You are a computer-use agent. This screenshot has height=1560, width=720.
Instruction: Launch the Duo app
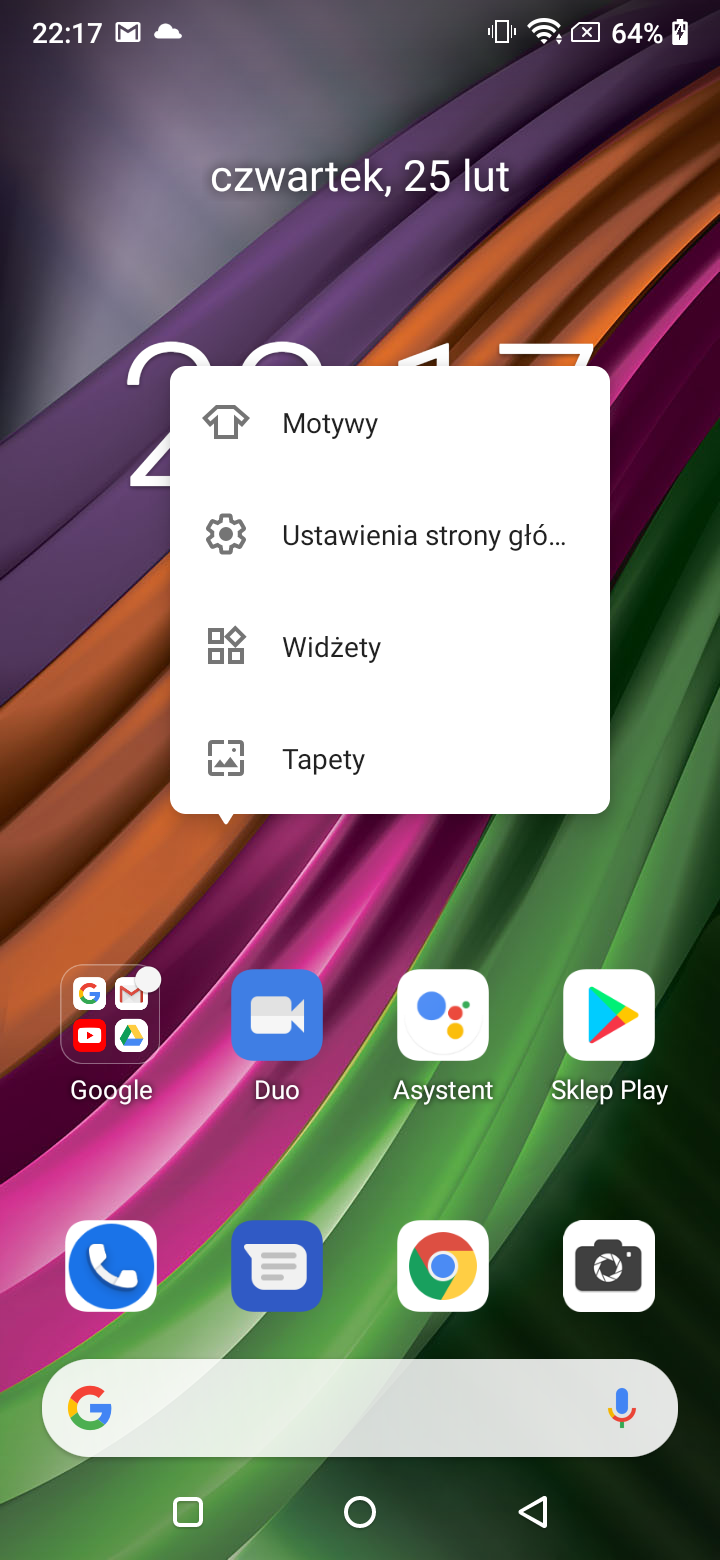[x=277, y=1015]
